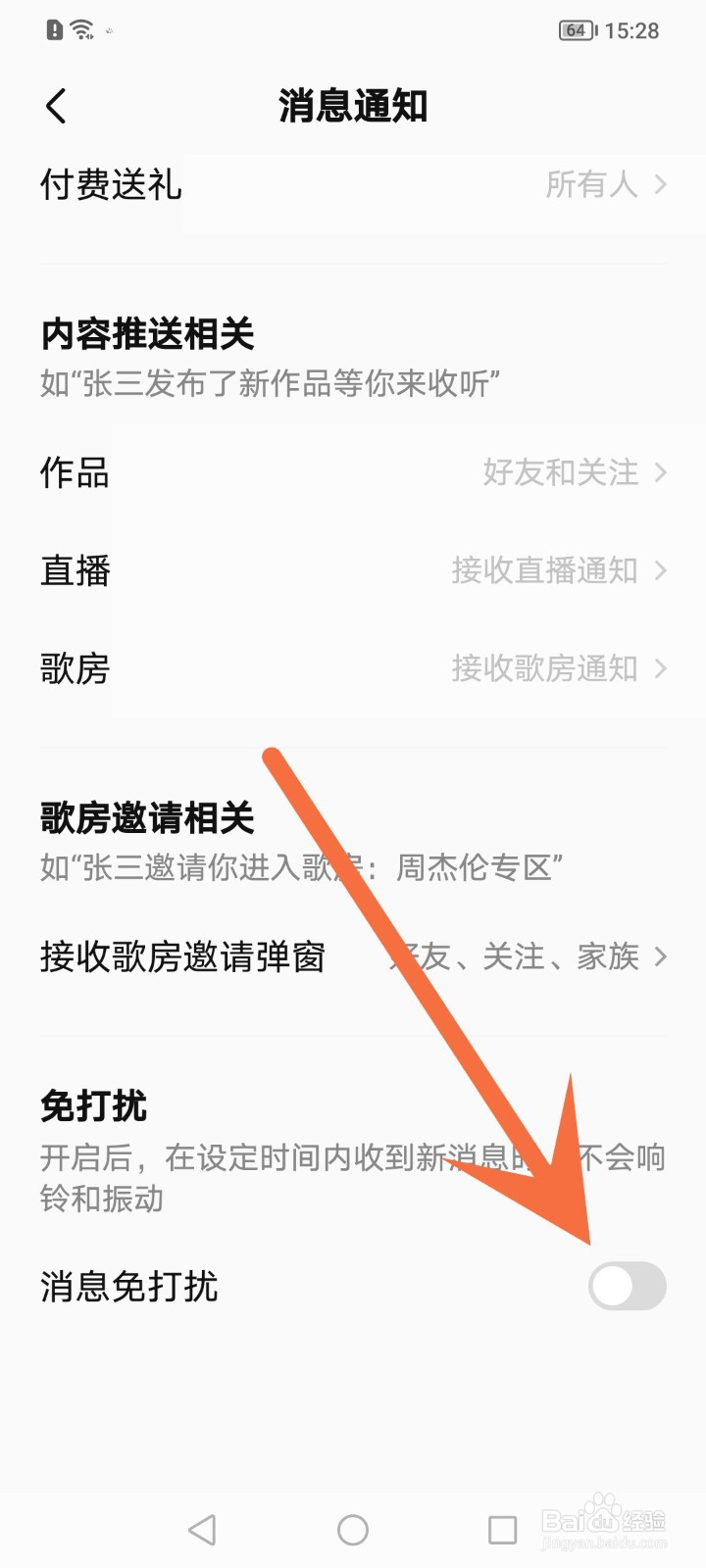Enable the 消息免打扰 switch

[x=627, y=1287]
